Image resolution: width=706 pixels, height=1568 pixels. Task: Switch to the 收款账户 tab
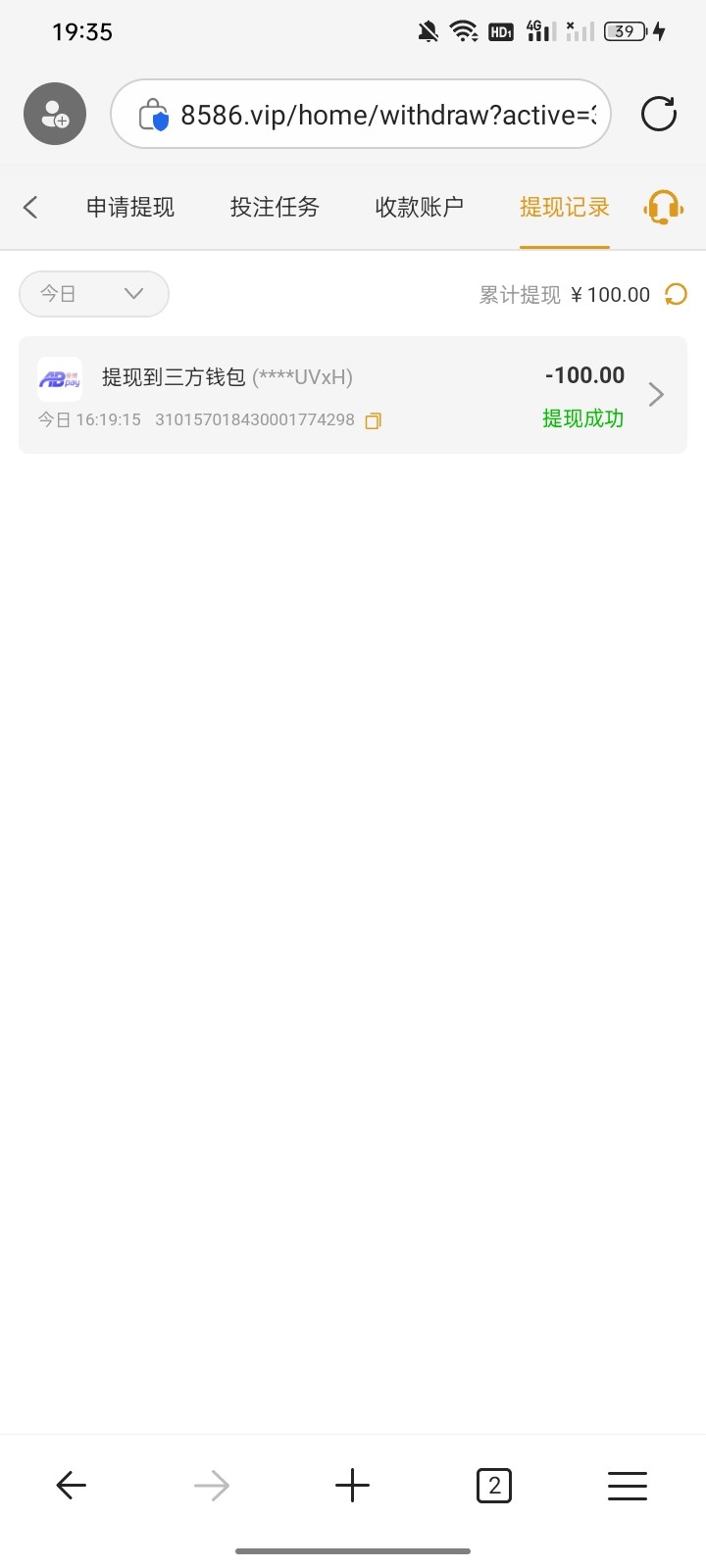(x=419, y=207)
